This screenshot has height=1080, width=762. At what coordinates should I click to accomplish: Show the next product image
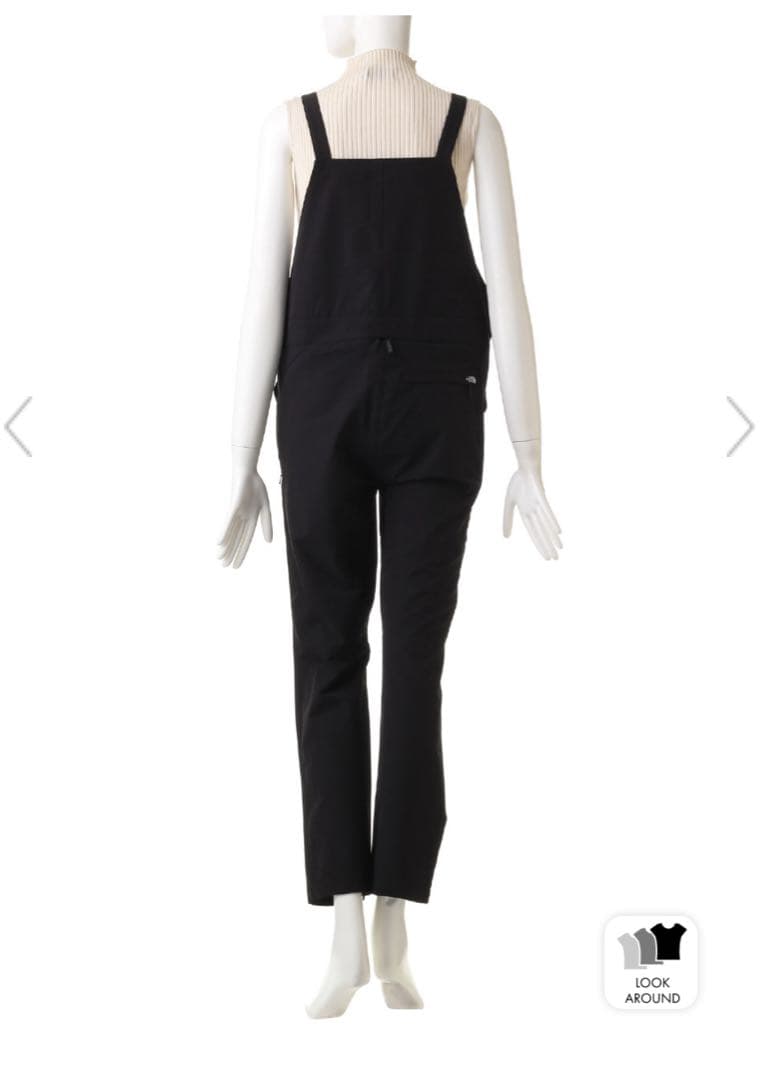click(740, 427)
